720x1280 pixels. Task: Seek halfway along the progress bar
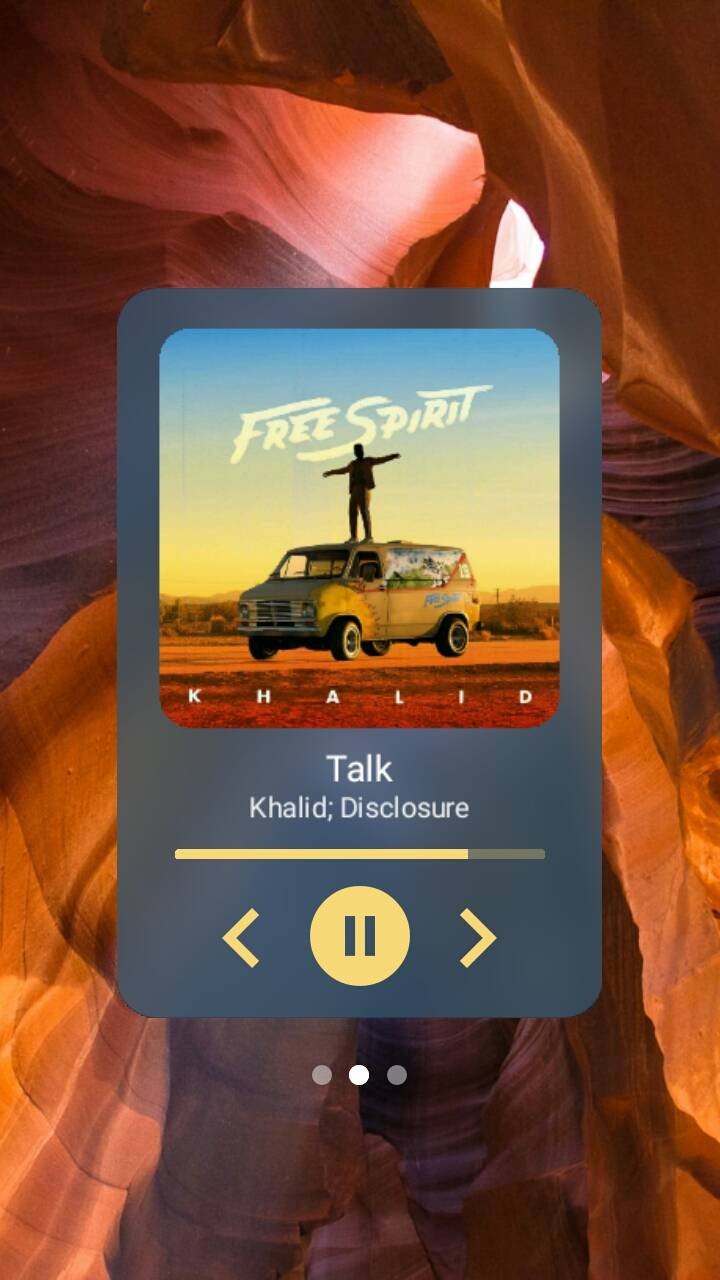tap(360, 852)
